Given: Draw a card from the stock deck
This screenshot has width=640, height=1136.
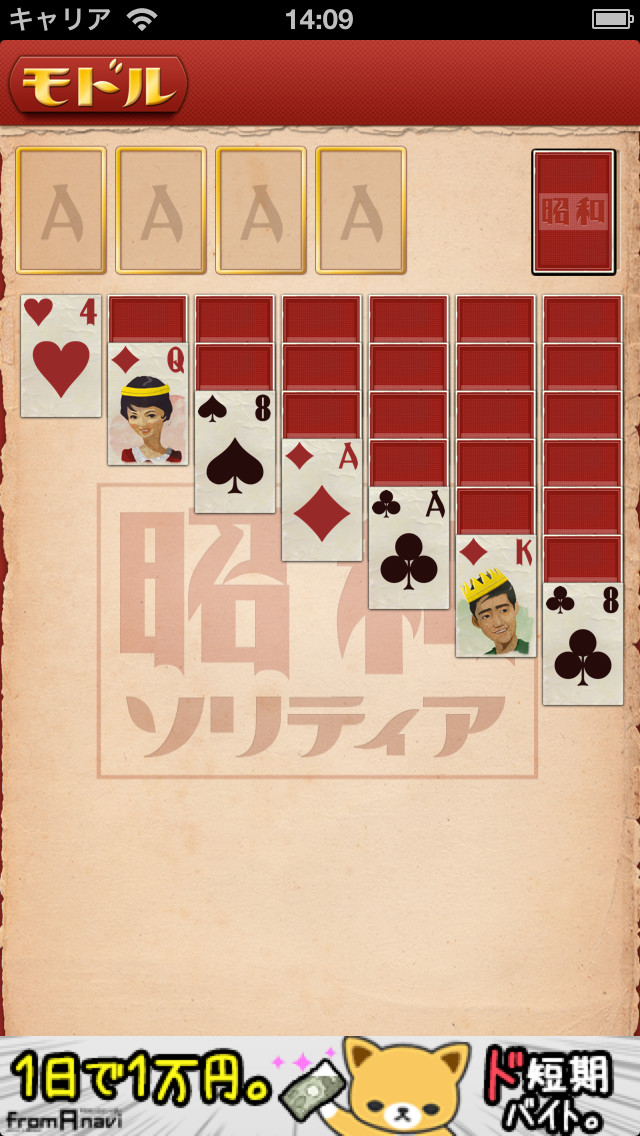Looking at the screenshot, I should point(573,212).
